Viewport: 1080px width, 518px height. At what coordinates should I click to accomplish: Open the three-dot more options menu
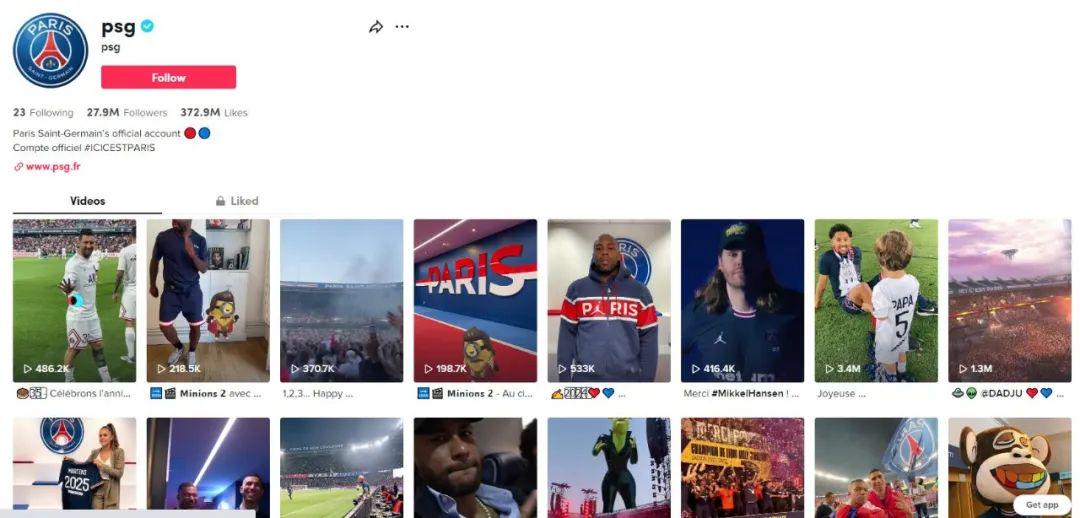pyautogui.click(x=402, y=27)
